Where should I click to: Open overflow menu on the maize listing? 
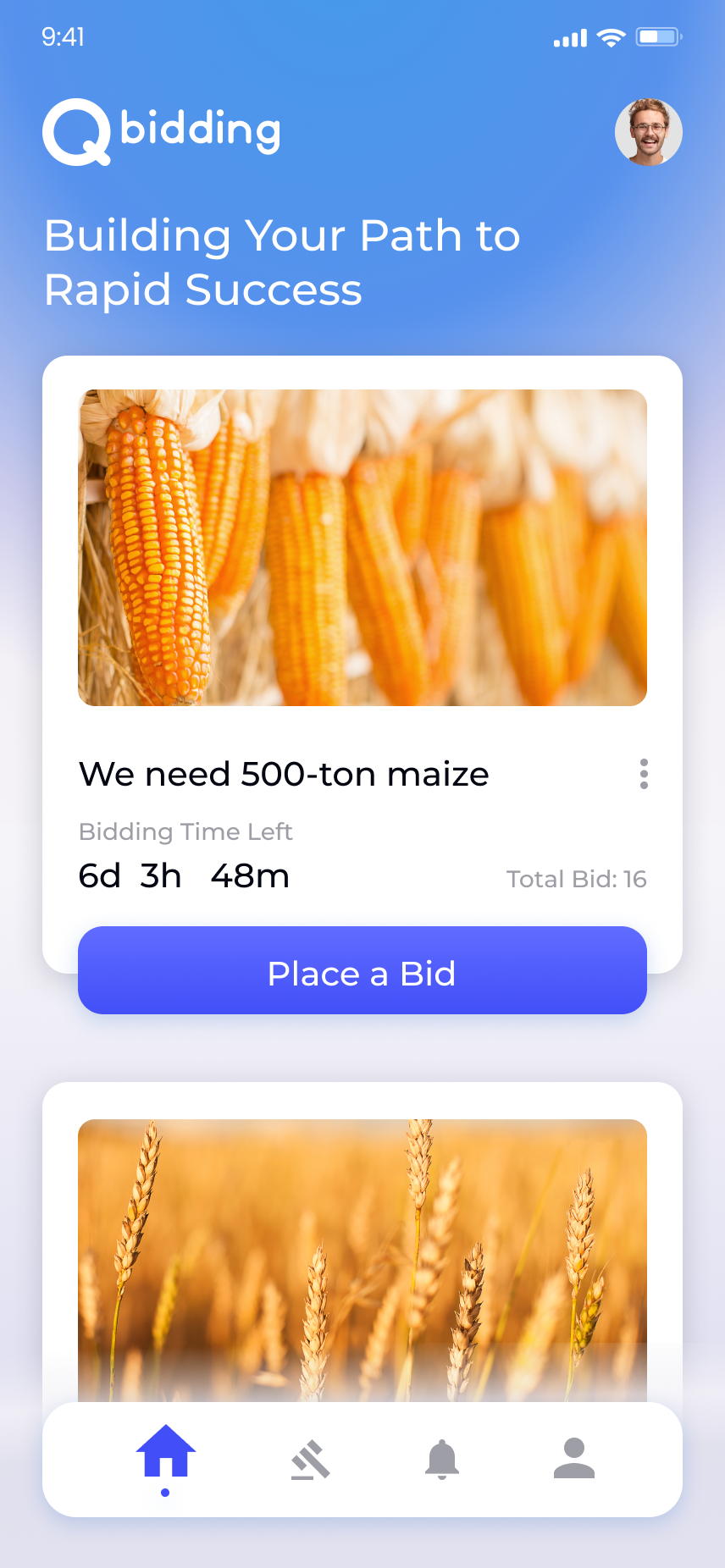point(644,774)
